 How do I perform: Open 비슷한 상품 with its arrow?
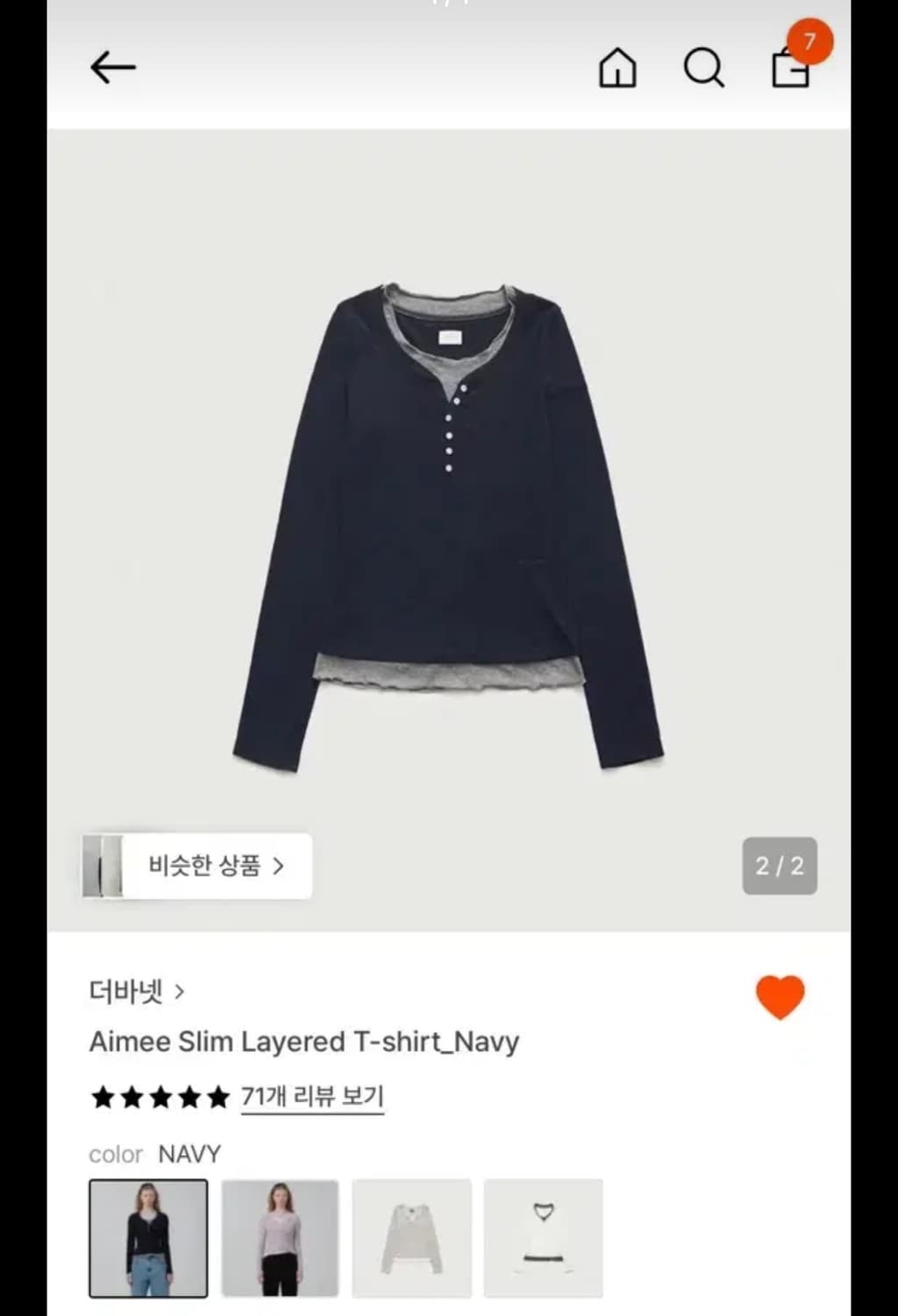pos(216,867)
